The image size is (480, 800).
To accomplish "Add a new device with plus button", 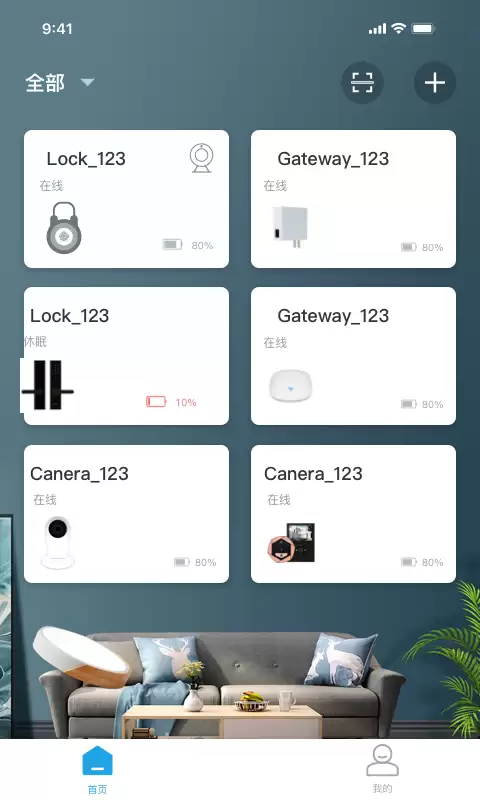I will pos(435,83).
